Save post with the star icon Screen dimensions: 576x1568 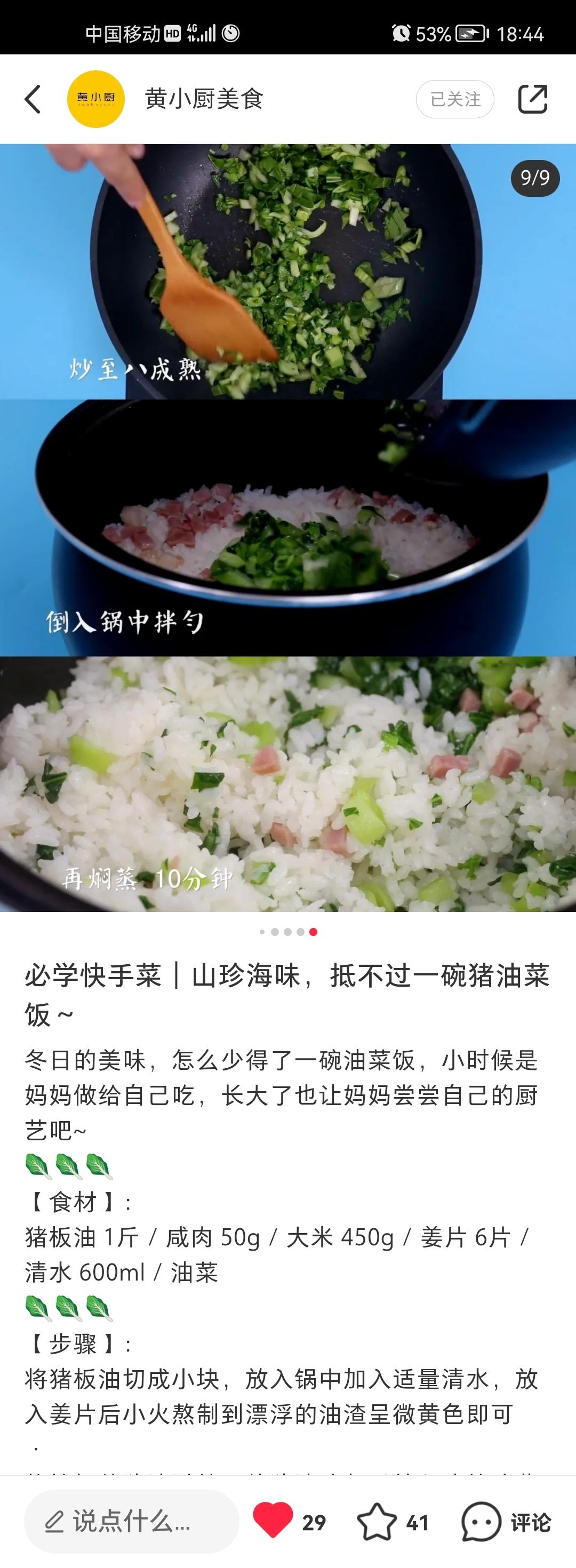(x=377, y=1522)
